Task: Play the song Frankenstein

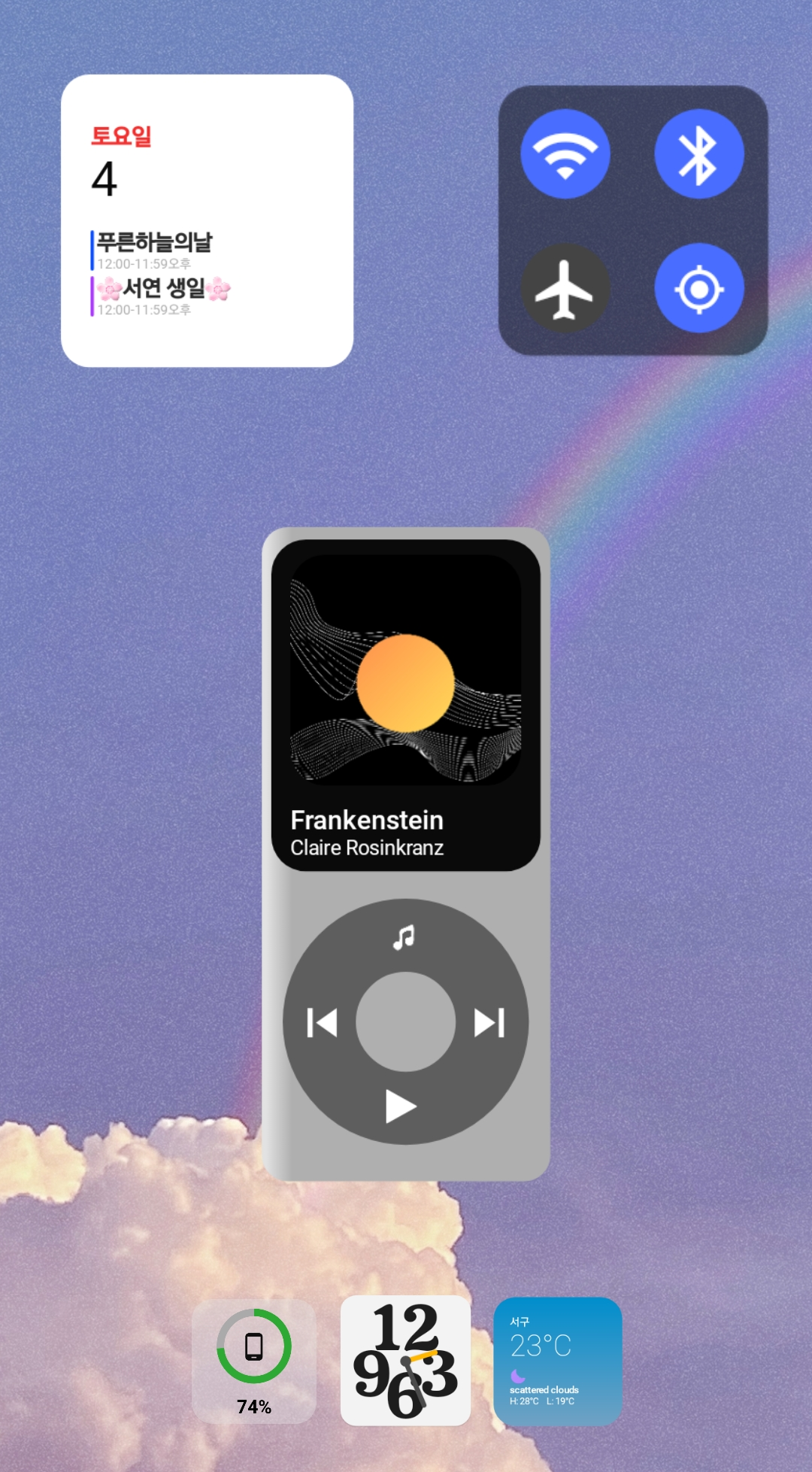Action: [401, 1106]
